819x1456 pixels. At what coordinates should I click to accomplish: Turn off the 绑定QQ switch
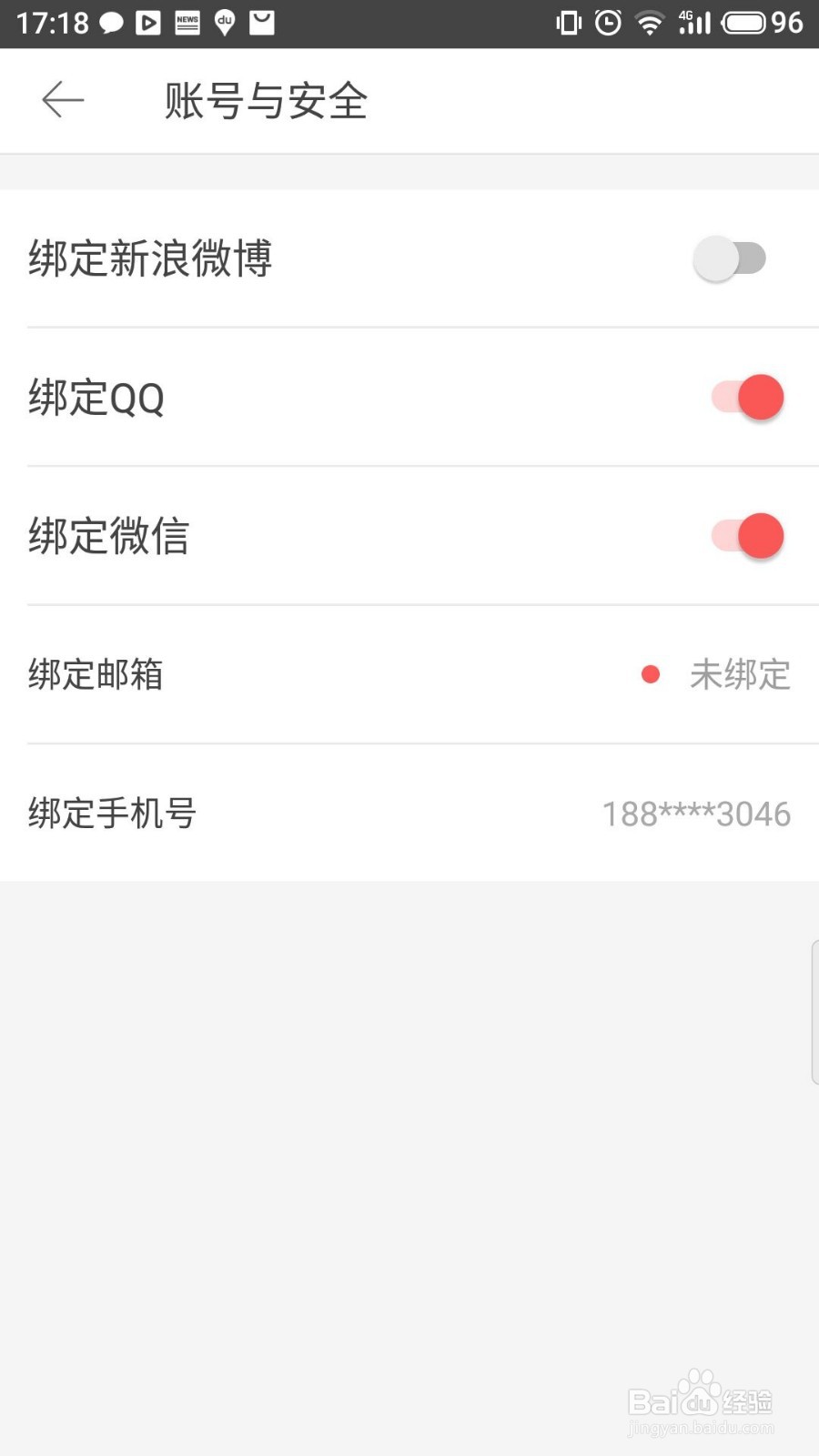click(x=748, y=398)
